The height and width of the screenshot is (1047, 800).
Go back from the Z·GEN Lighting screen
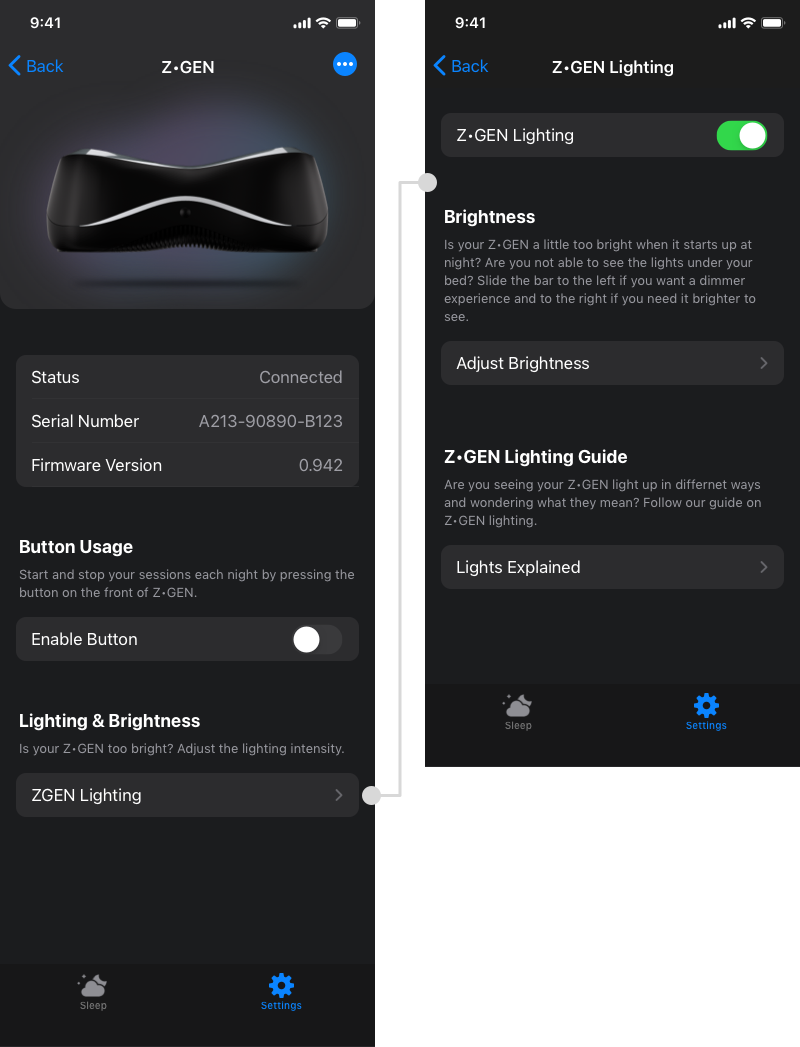[x=461, y=66]
